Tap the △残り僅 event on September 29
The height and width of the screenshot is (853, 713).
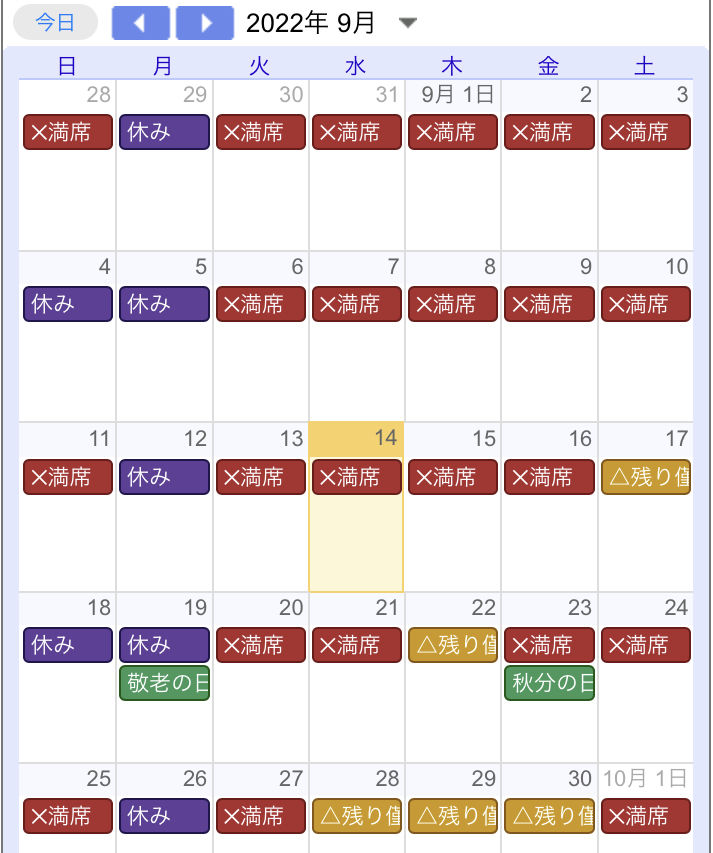pos(453,816)
